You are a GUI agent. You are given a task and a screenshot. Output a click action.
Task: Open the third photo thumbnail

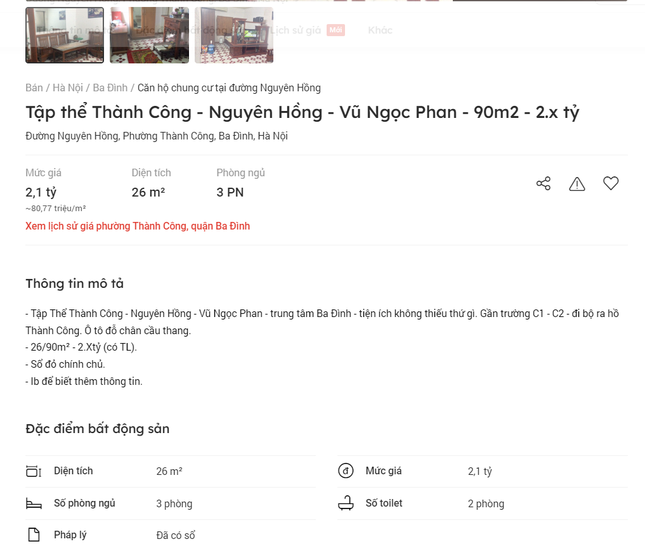(234, 35)
